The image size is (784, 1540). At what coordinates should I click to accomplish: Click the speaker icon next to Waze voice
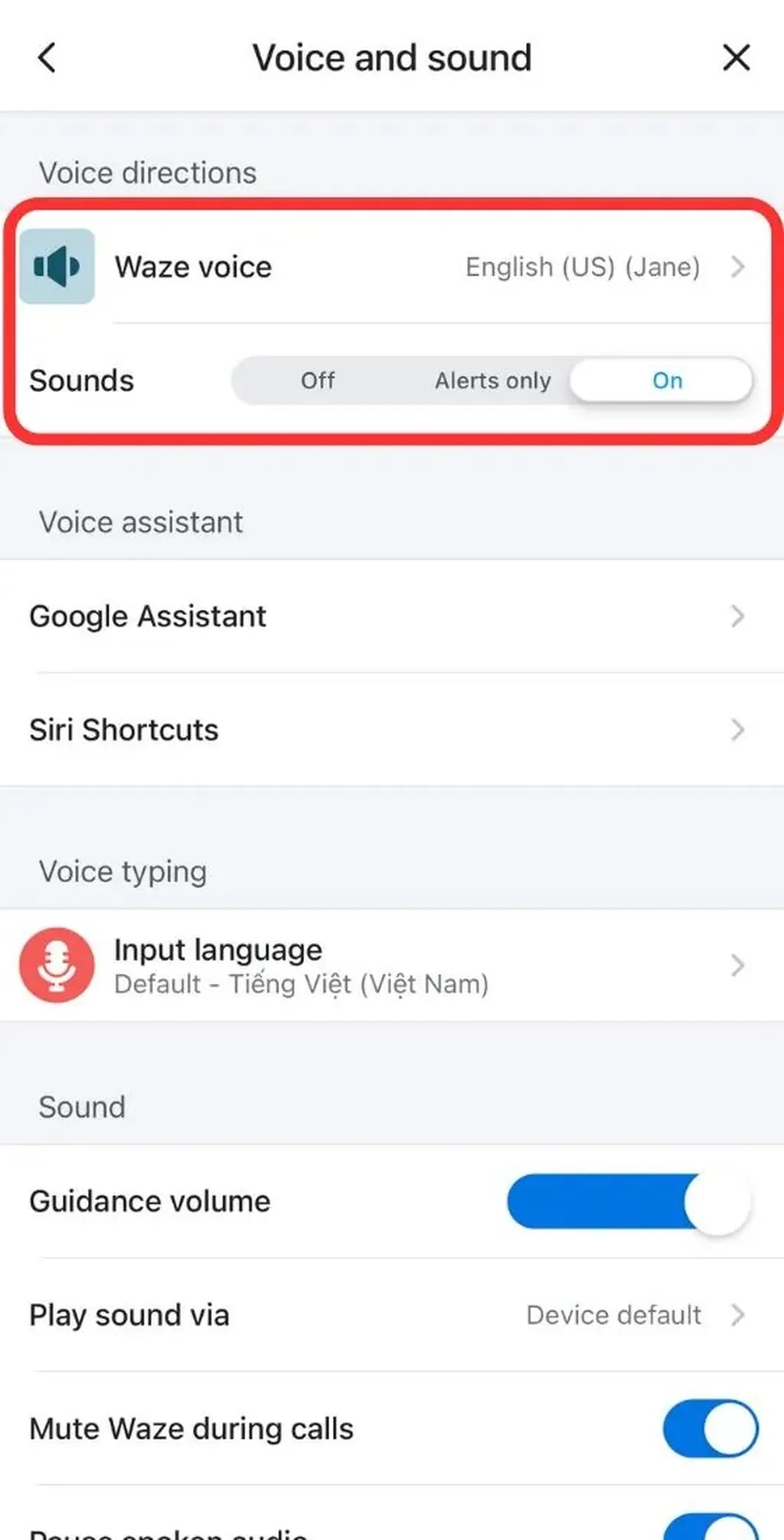57,266
